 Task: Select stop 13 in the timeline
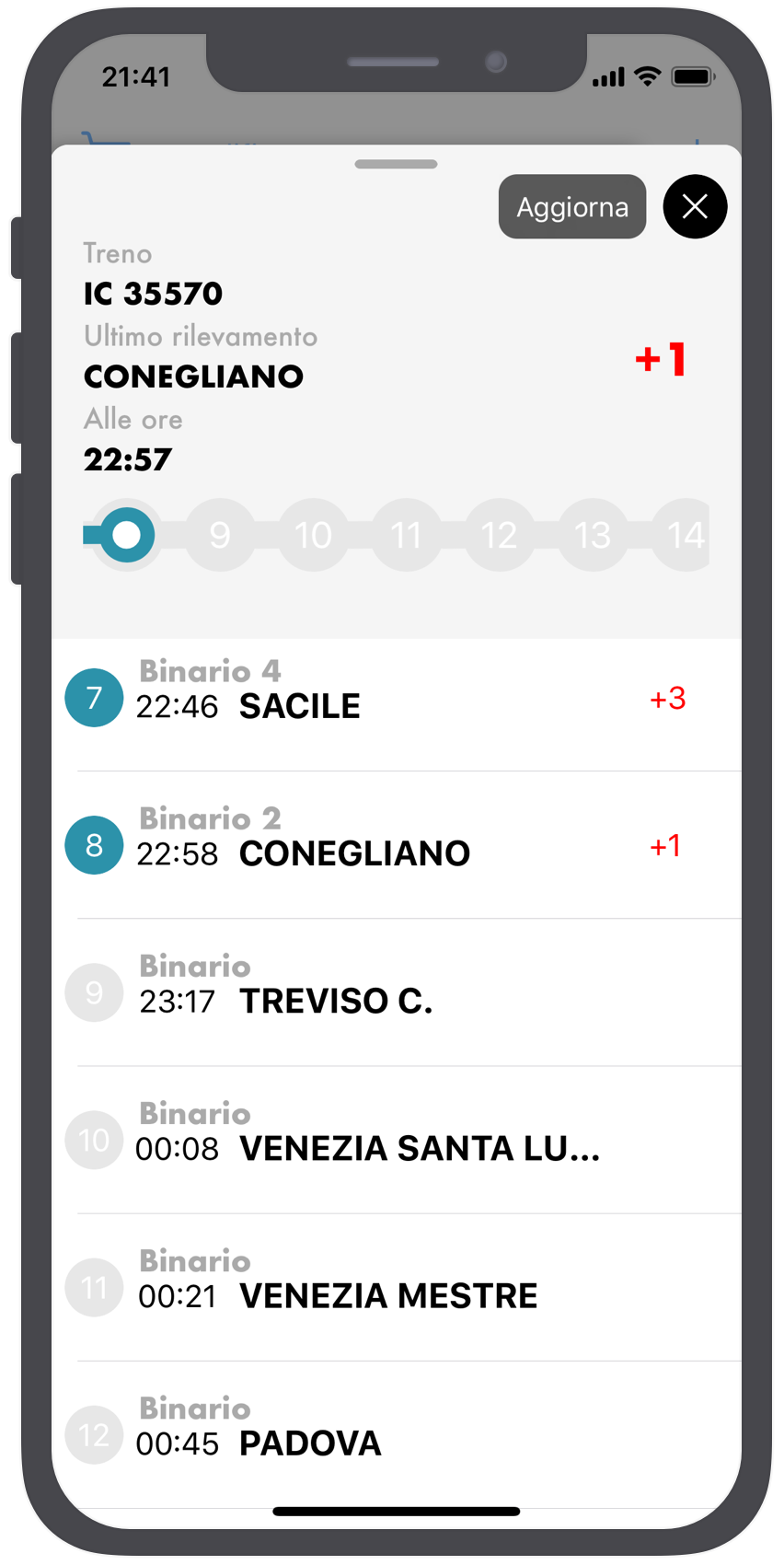[593, 535]
